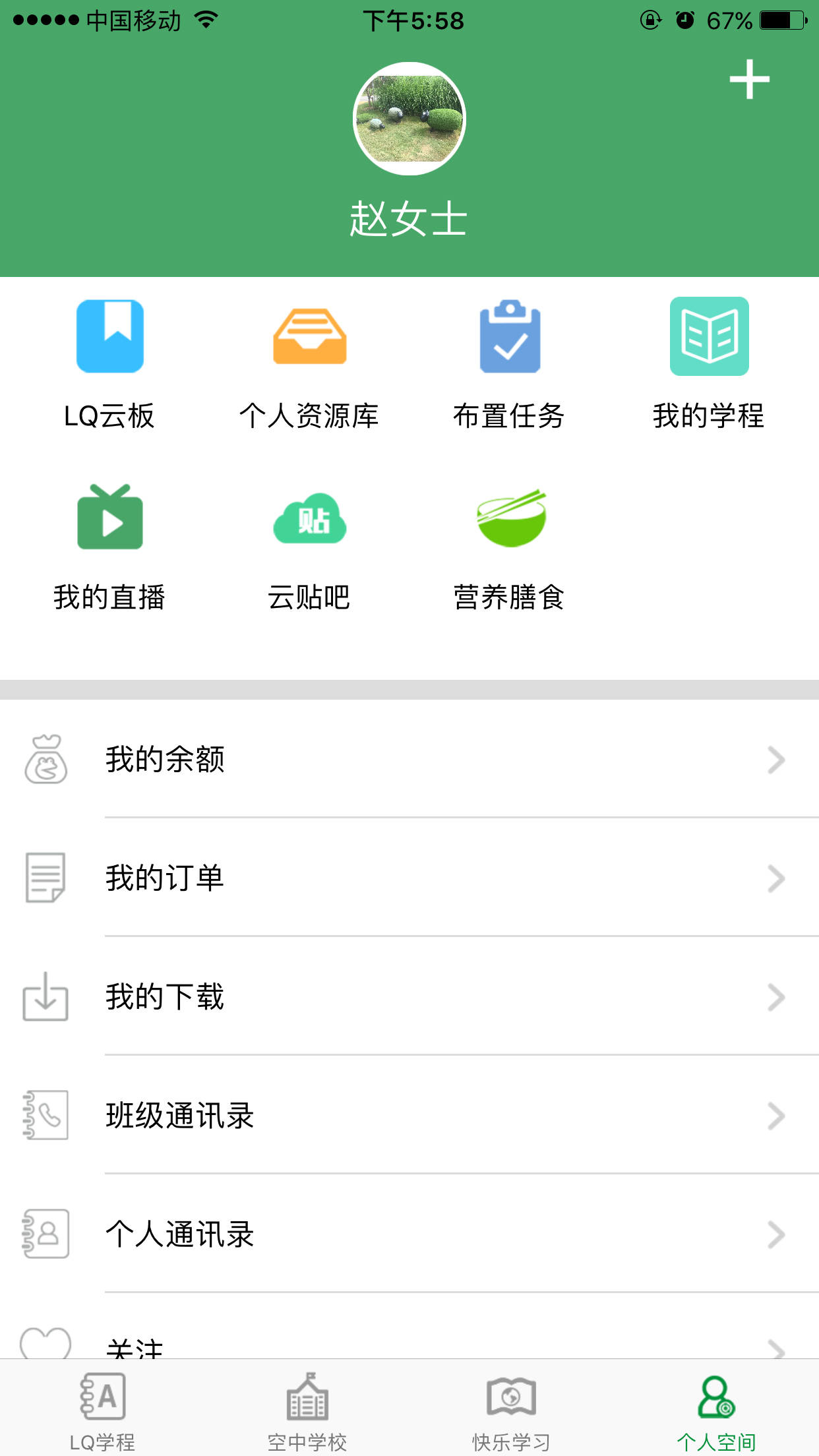819x1456 pixels.
Task: Open the profile avatar of 赵女士
Action: click(409, 119)
